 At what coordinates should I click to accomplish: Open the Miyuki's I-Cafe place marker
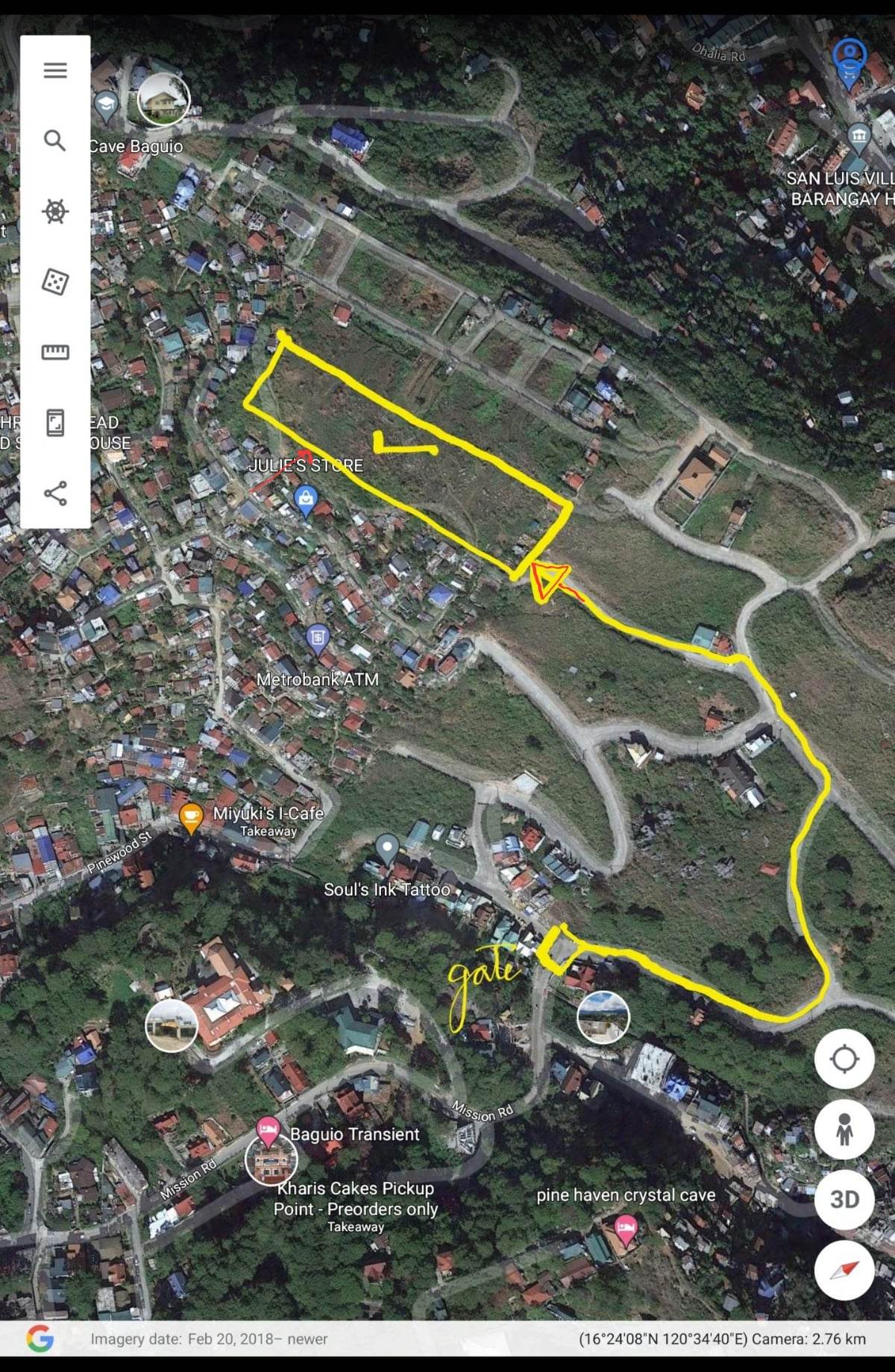pos(192,816)
